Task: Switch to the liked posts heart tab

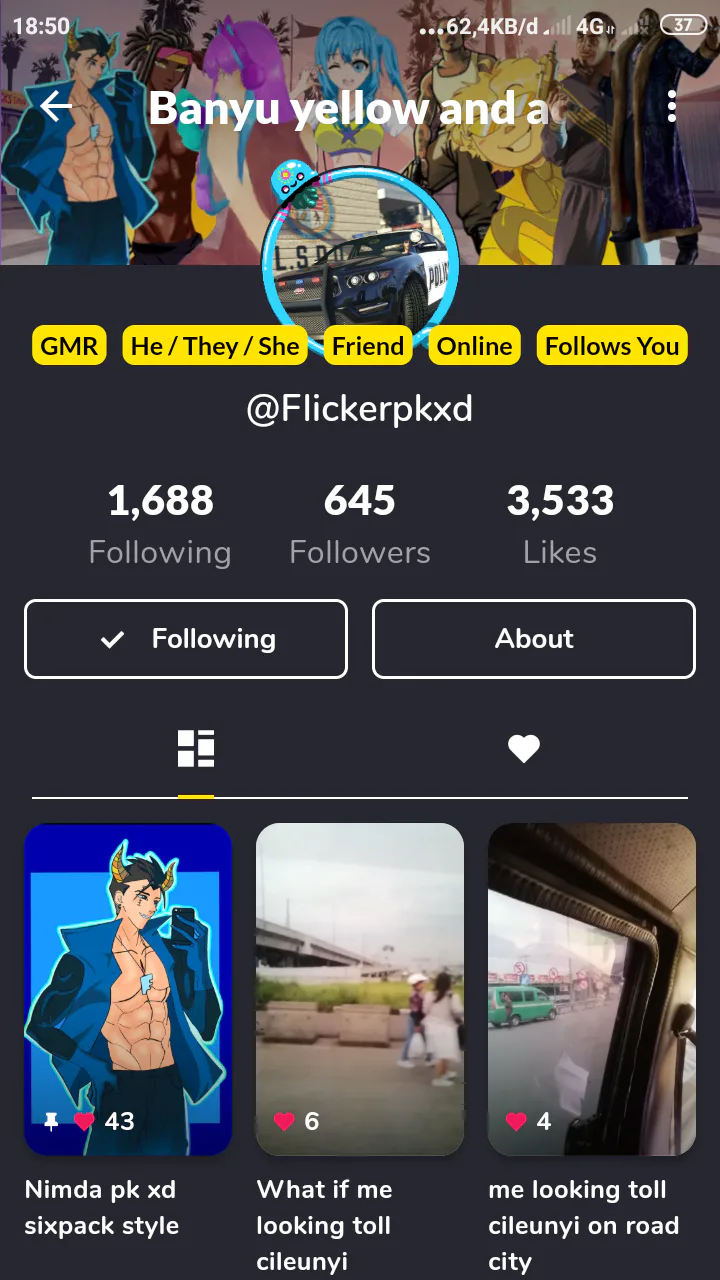Action: click(523, 749)
